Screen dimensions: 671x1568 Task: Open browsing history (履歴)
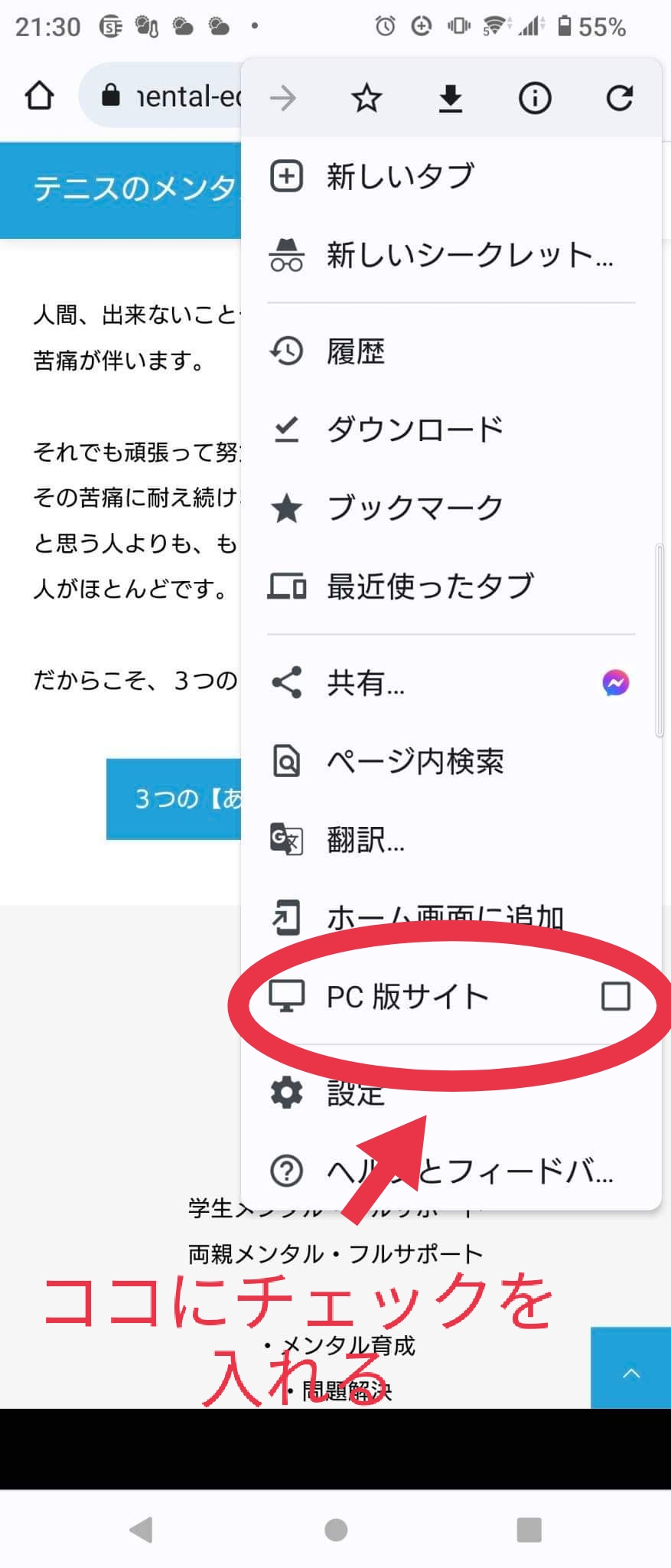tap(355, 352)
